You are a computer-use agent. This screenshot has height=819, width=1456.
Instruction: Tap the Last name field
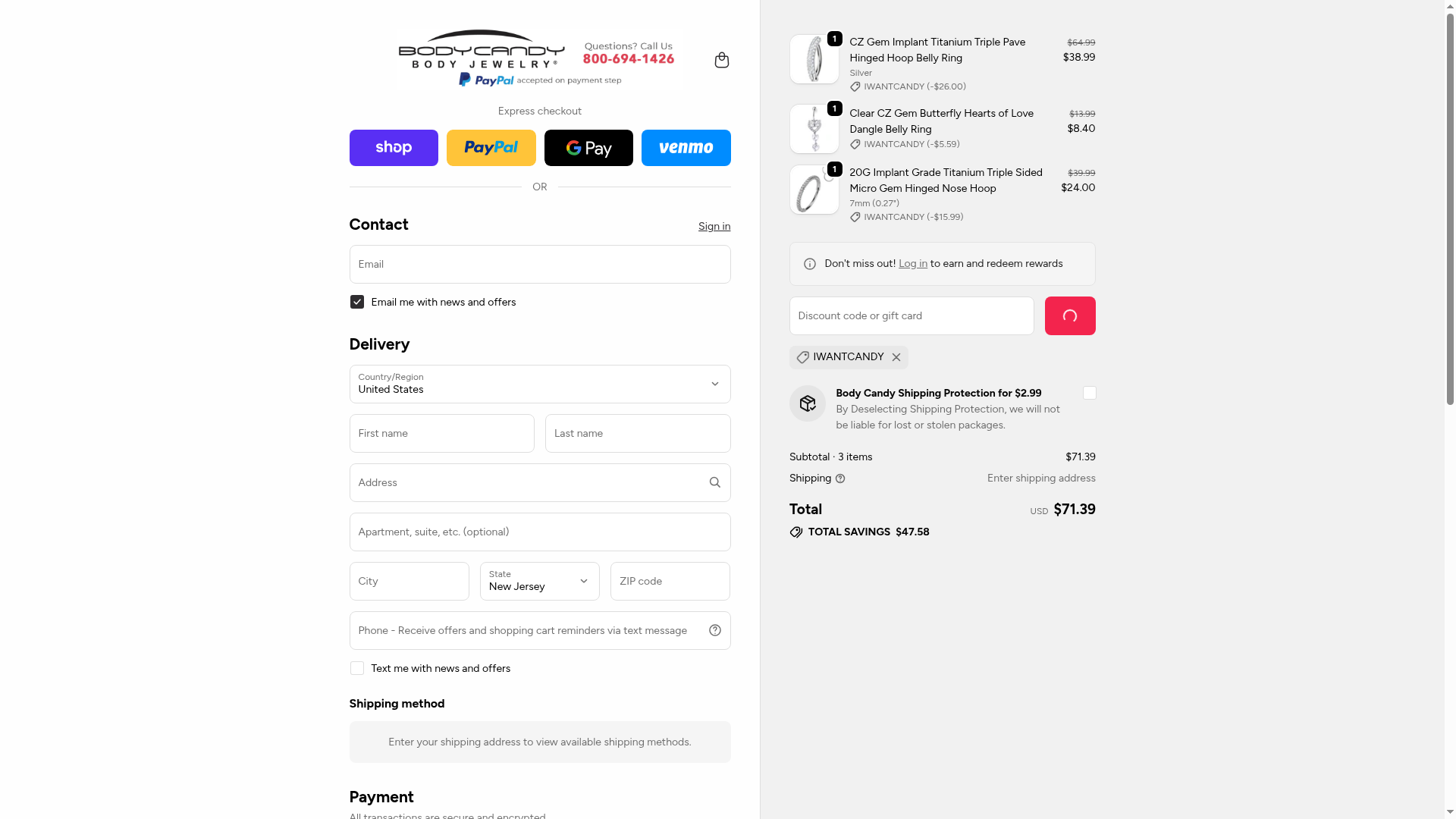click(x=637, y=433)
